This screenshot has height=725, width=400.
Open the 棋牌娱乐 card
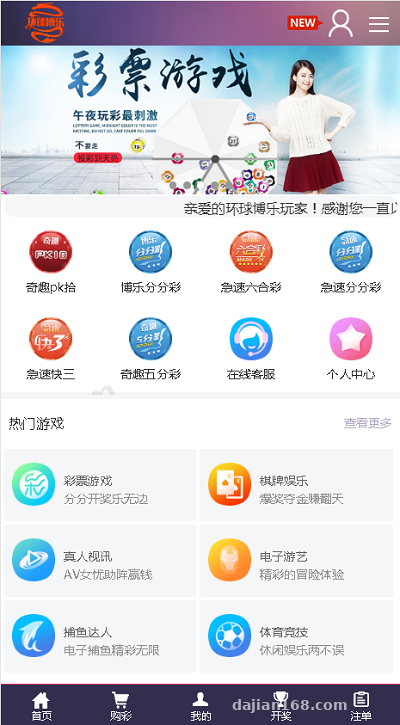(x=296, y=485)
